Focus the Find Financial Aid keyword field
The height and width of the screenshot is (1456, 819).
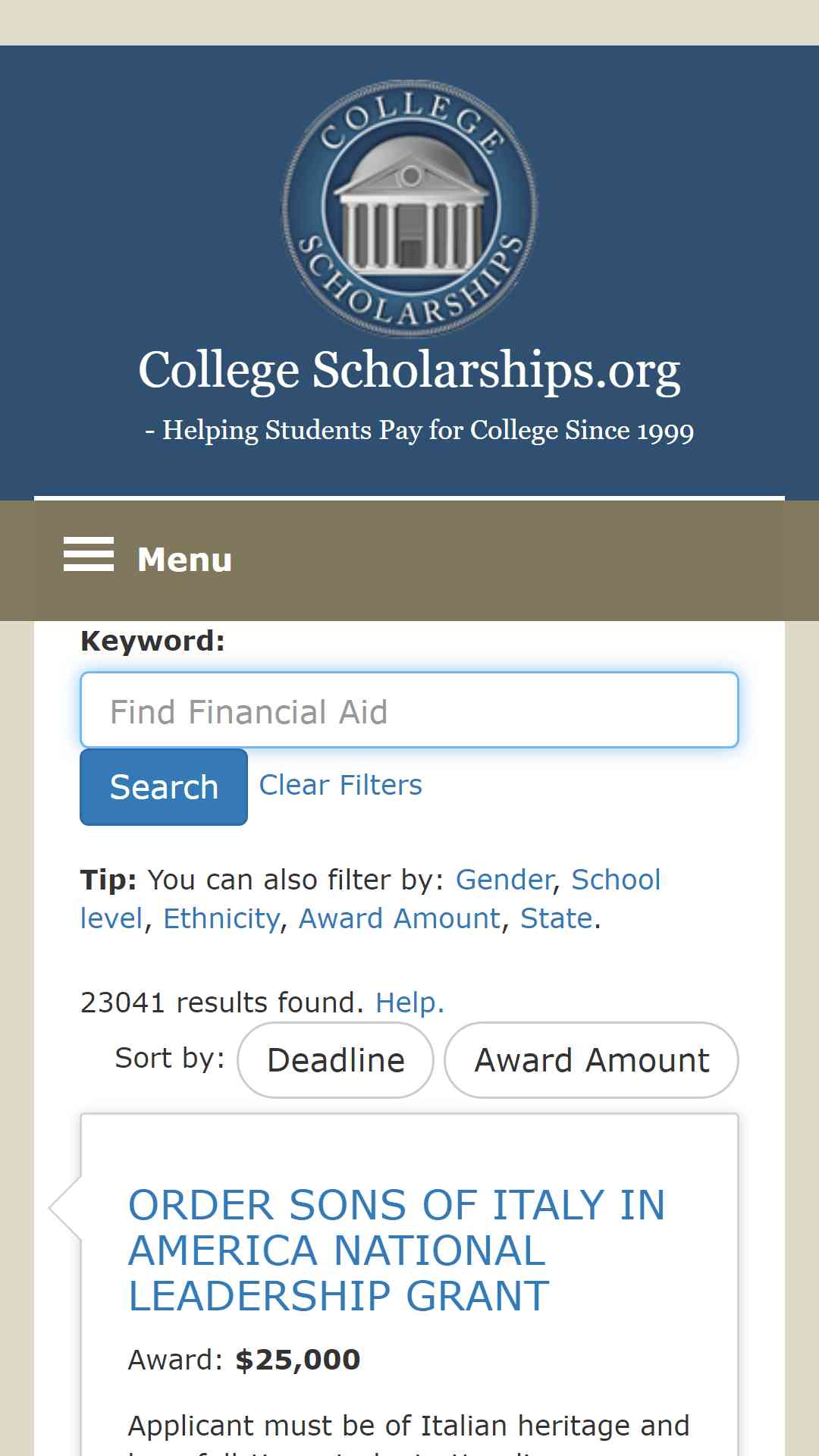[409, 711]
